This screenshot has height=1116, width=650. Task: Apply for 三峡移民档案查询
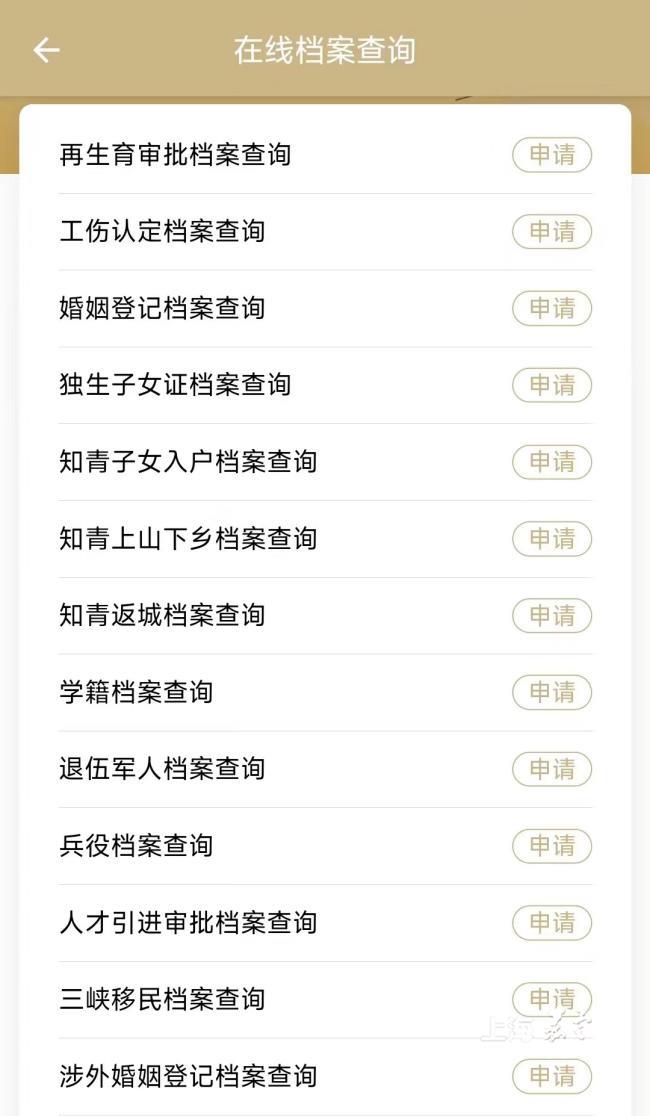coord(552,999)
